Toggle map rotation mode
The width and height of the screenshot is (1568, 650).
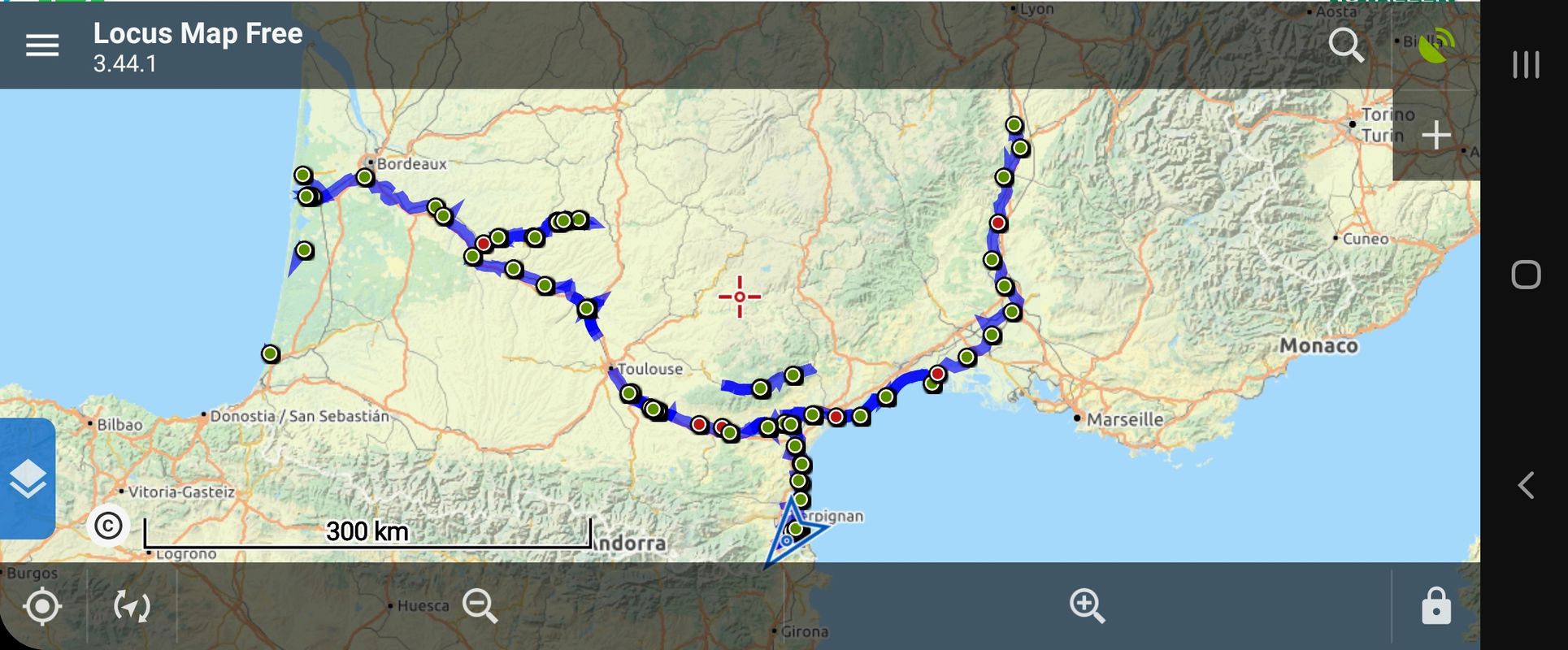click(x=132, y=606)
